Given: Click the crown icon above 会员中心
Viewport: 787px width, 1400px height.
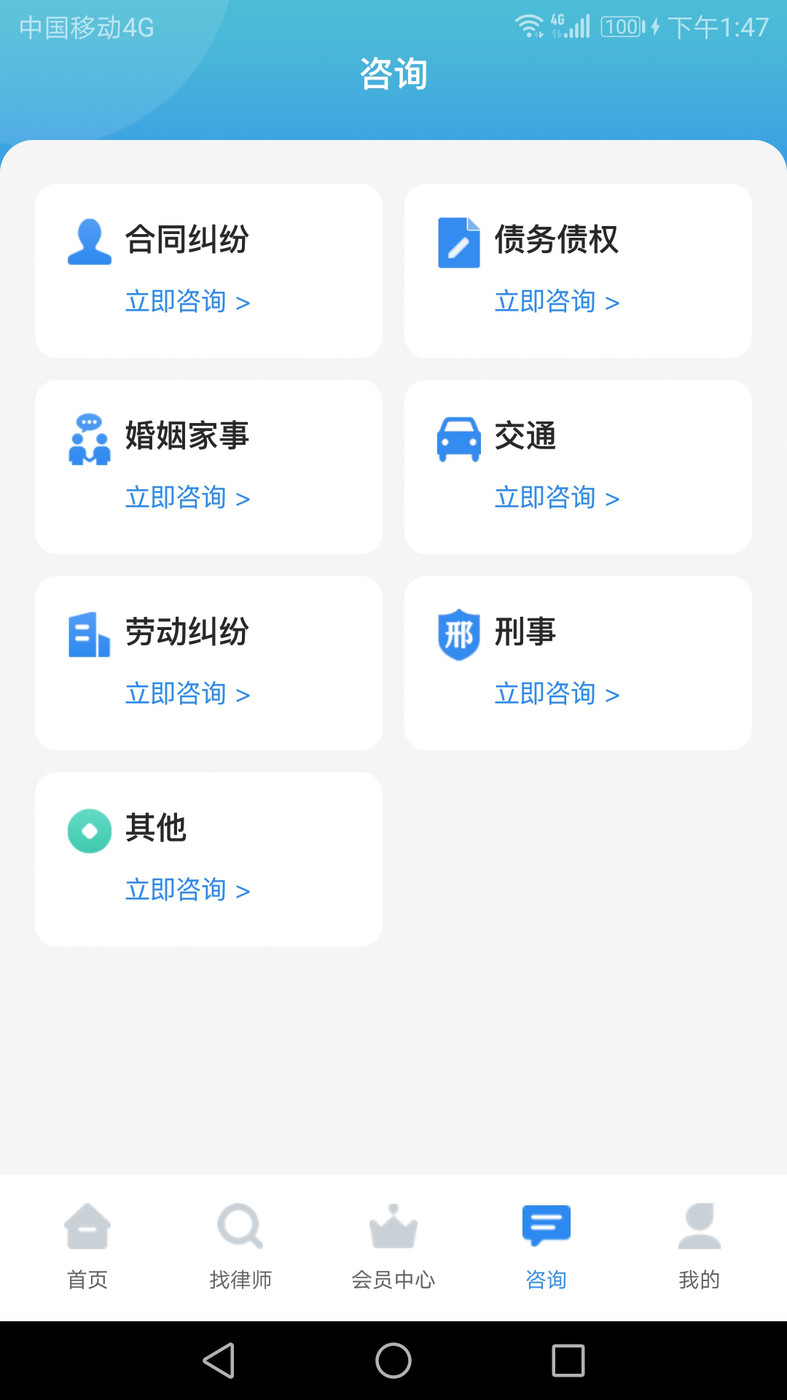Looking at the screenshot, I should coord(393,1225).
